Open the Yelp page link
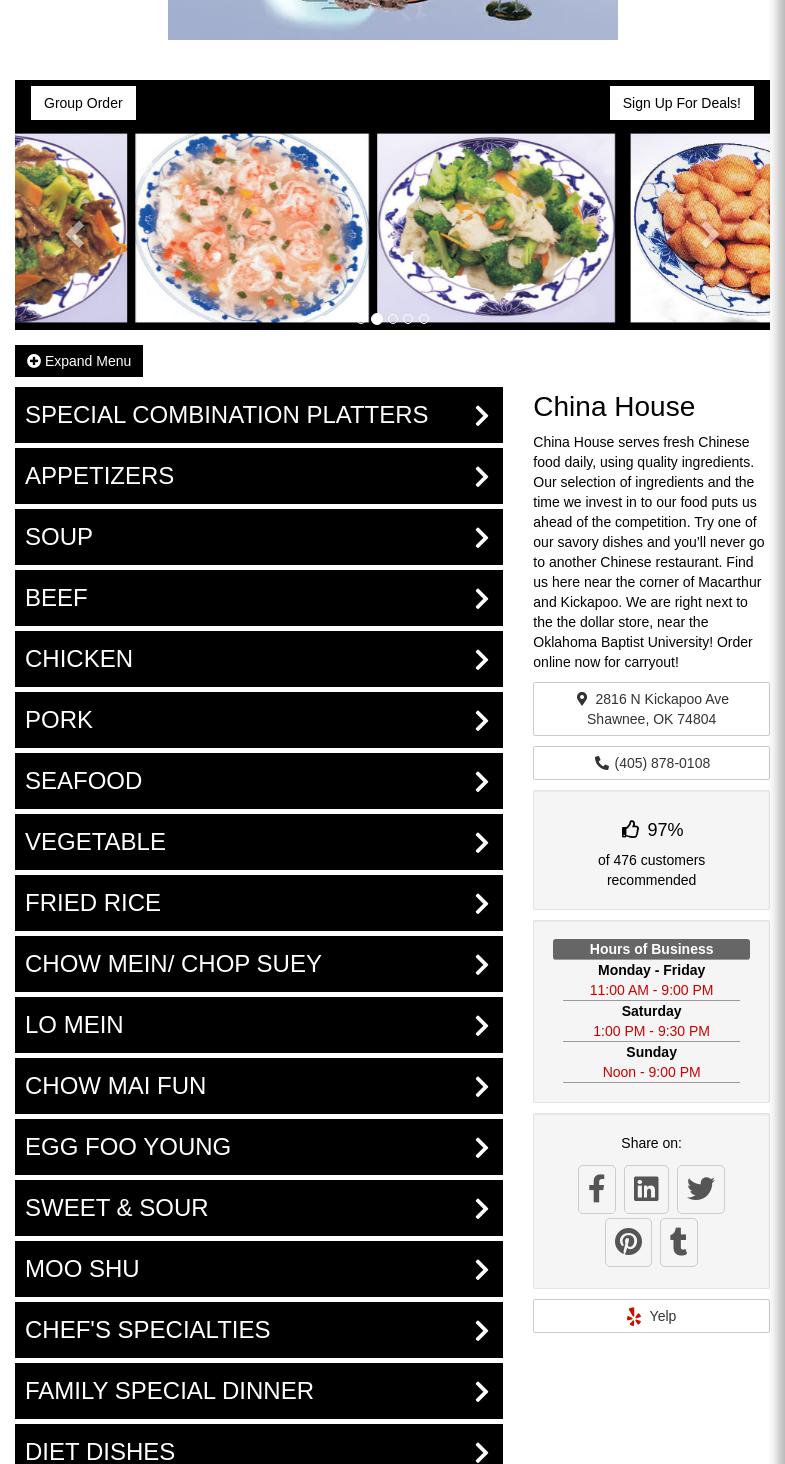785x1464 pixels. (x=651, y=1316)
